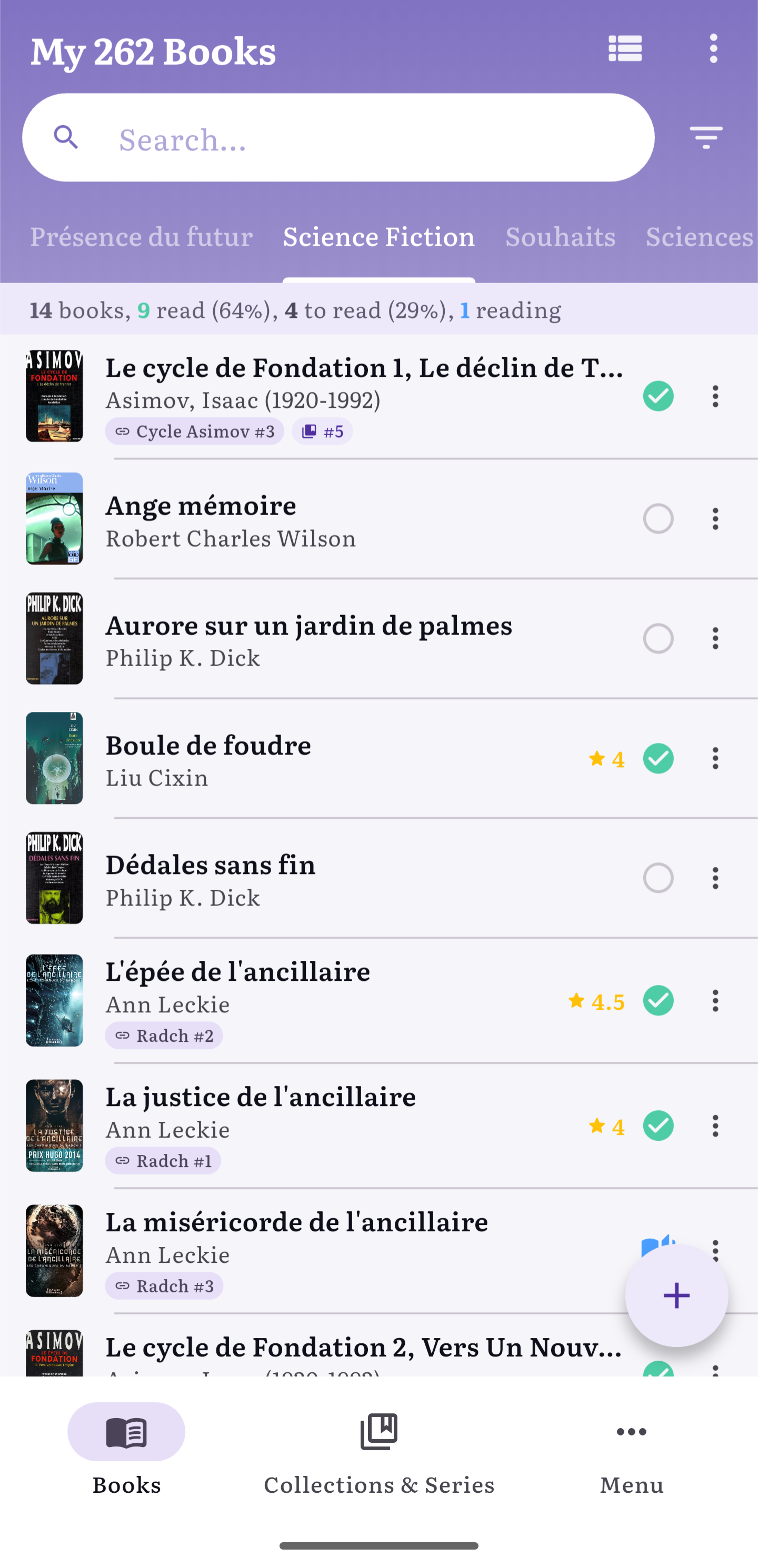Switch to the Souhaits tab

click(x=560, y=237)
